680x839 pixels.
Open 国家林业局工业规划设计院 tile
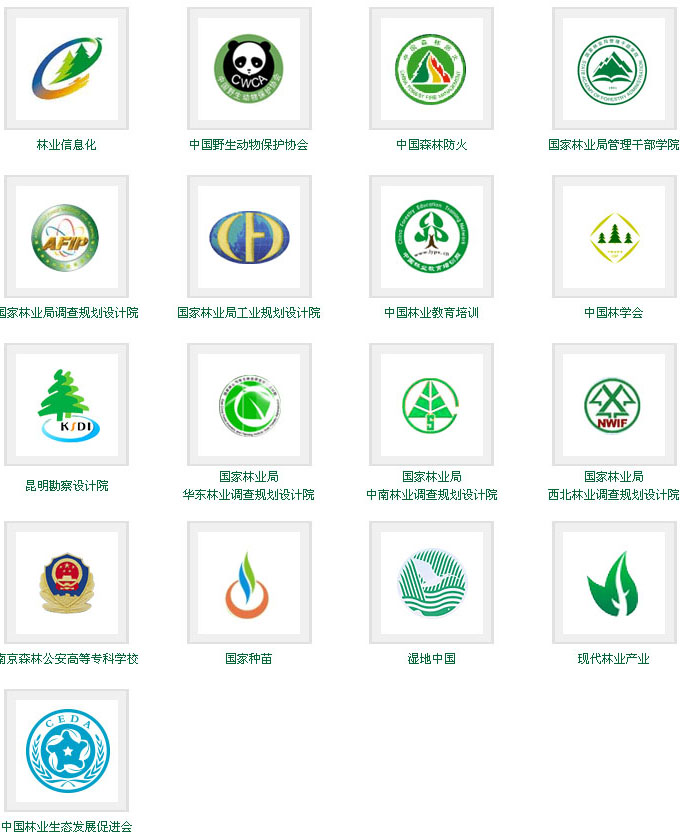pos(249,237)
